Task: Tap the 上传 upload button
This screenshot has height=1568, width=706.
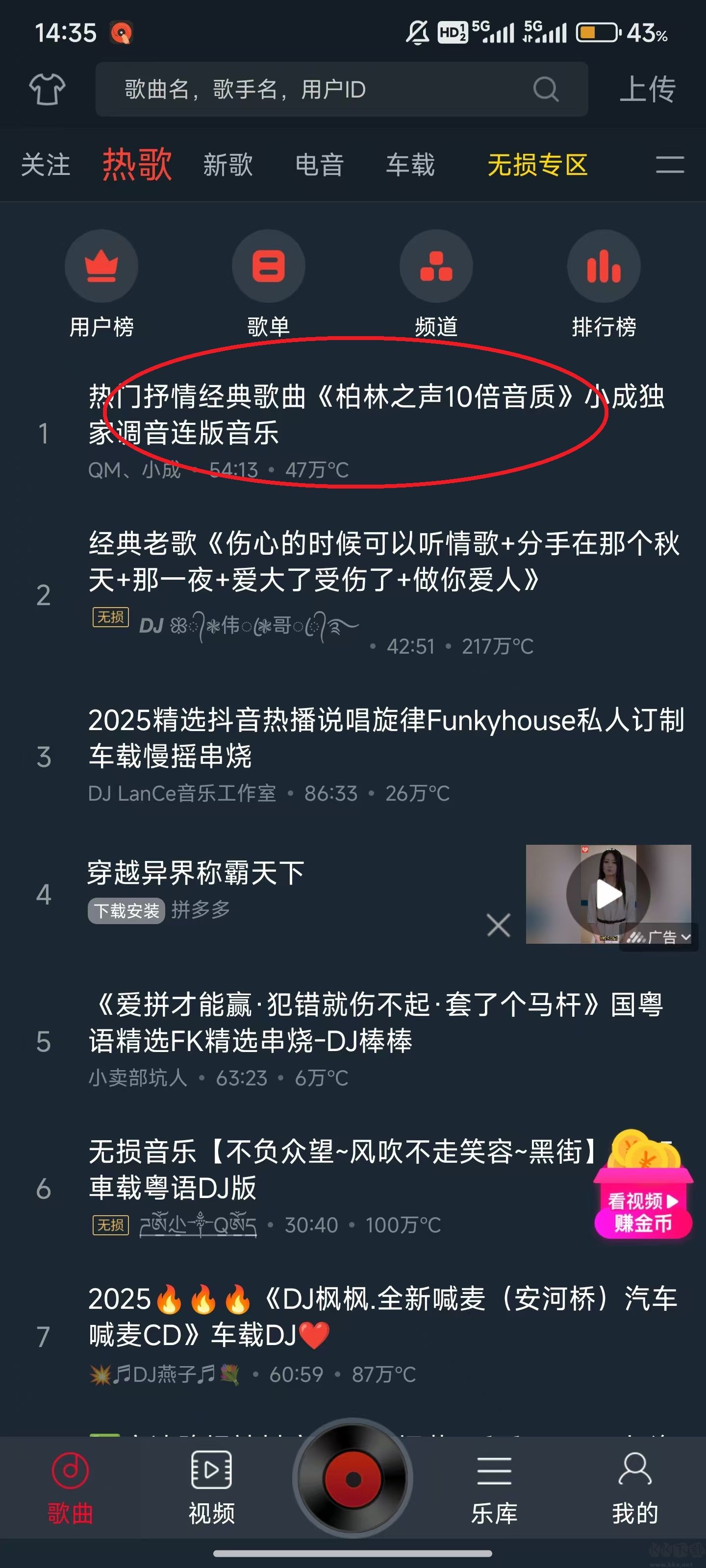Action: point(649,90)
